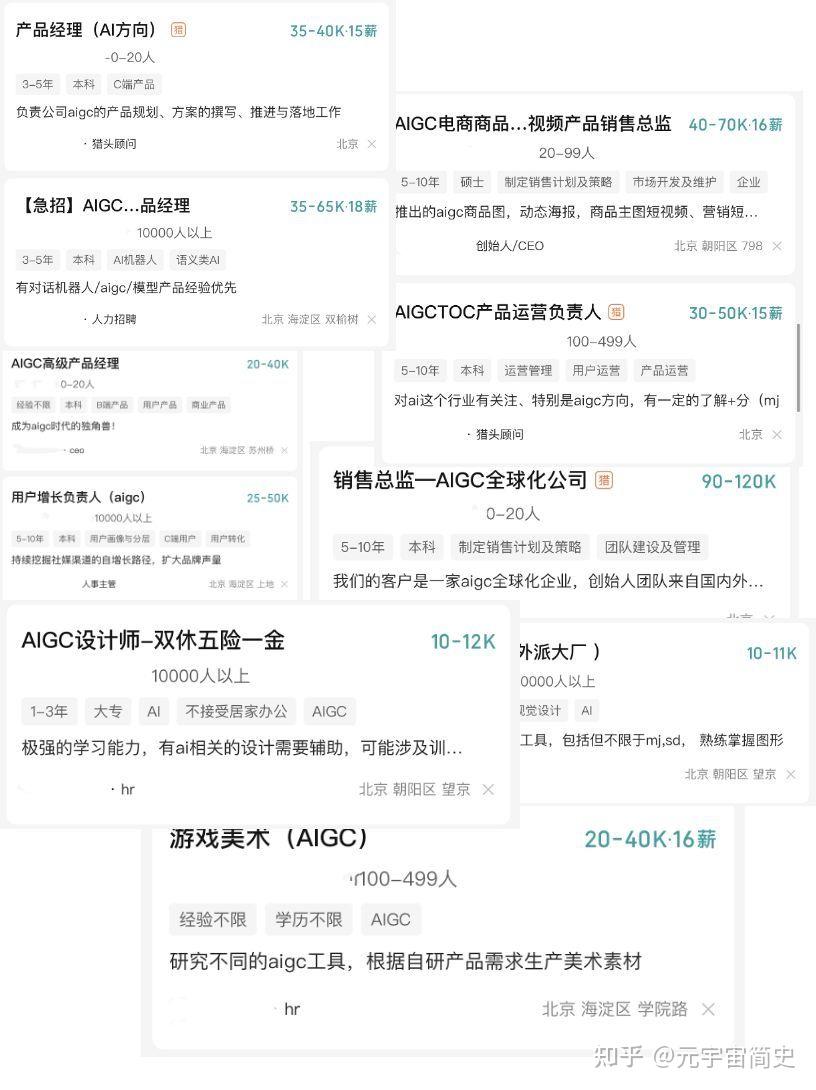Click the 猎 badge on 销售总监—AIGC全球化公司 card
The height and width of the screenshot is (1090, 816).
coord(604,480)
